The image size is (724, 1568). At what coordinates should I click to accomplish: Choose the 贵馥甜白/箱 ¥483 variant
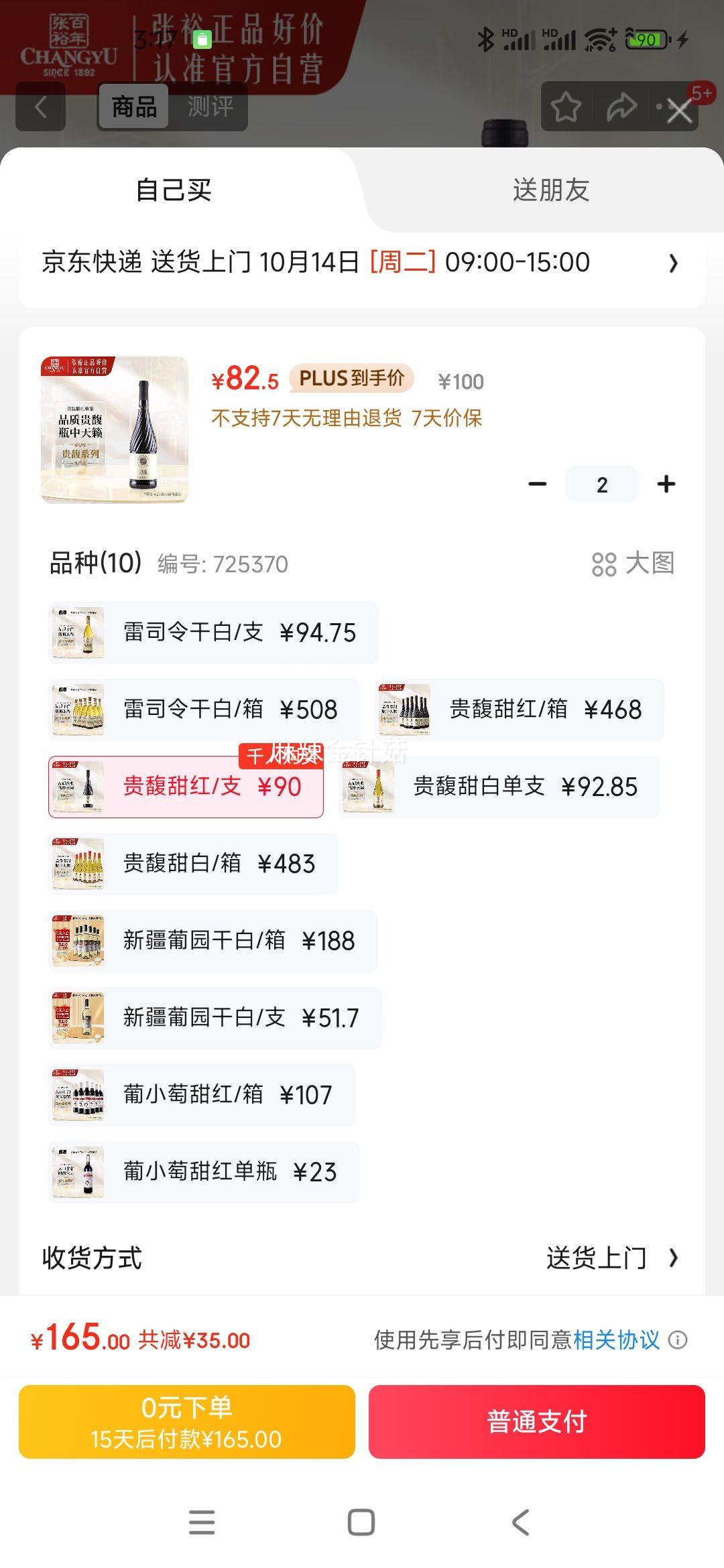click(193, 864)
